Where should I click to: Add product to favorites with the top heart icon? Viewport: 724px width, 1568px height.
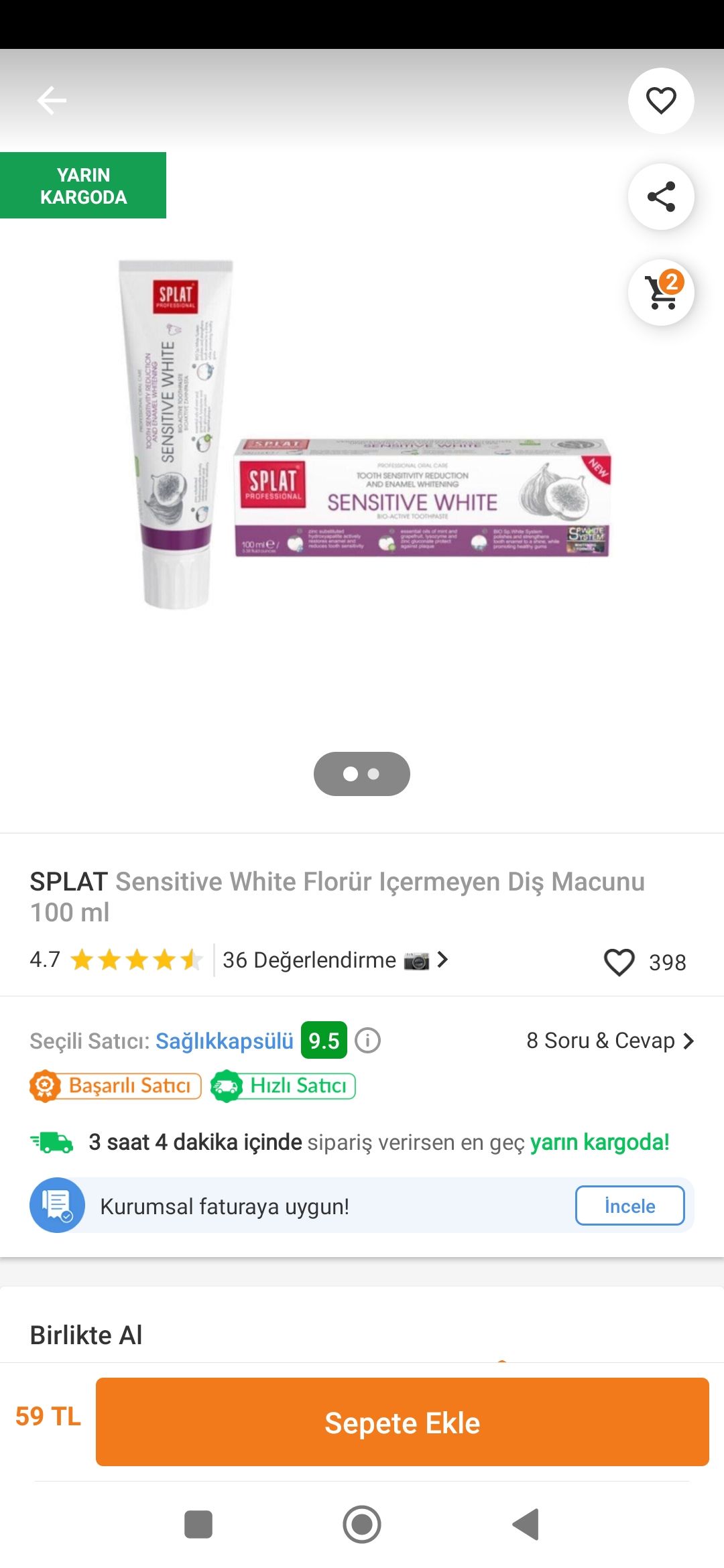(x=661, y=101)
